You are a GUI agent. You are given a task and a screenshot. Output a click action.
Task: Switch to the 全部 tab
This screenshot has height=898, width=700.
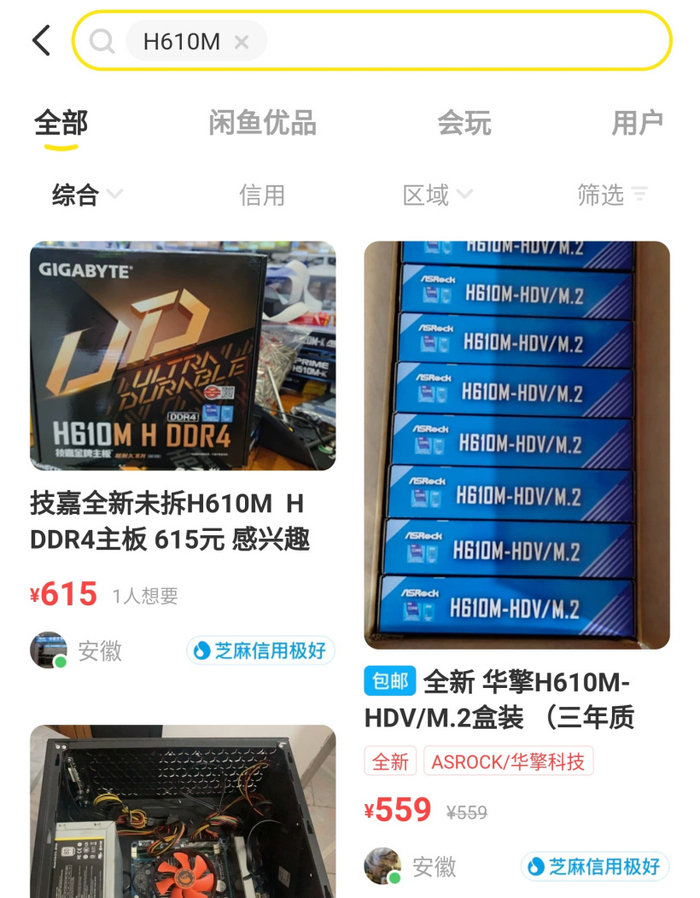pos(61,123)
